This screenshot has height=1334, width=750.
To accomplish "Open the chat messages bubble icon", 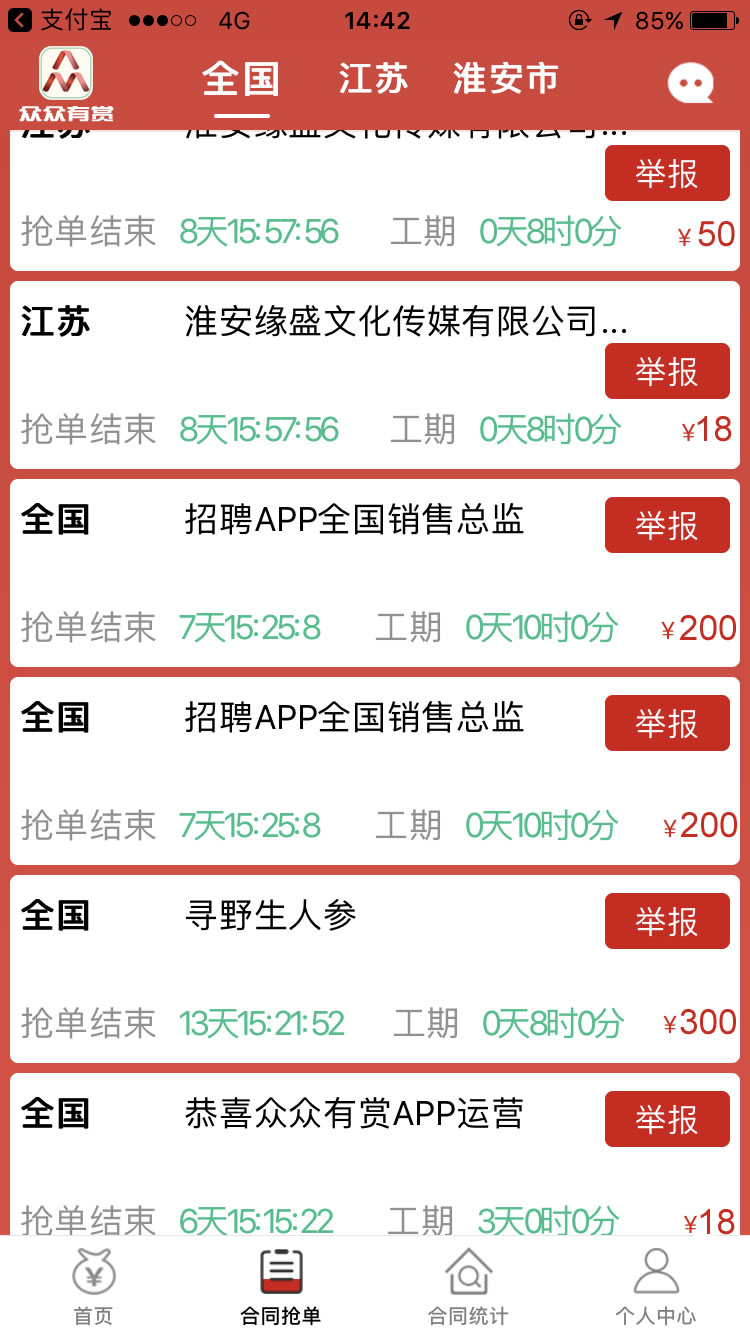I will click(x=690, y=84).
